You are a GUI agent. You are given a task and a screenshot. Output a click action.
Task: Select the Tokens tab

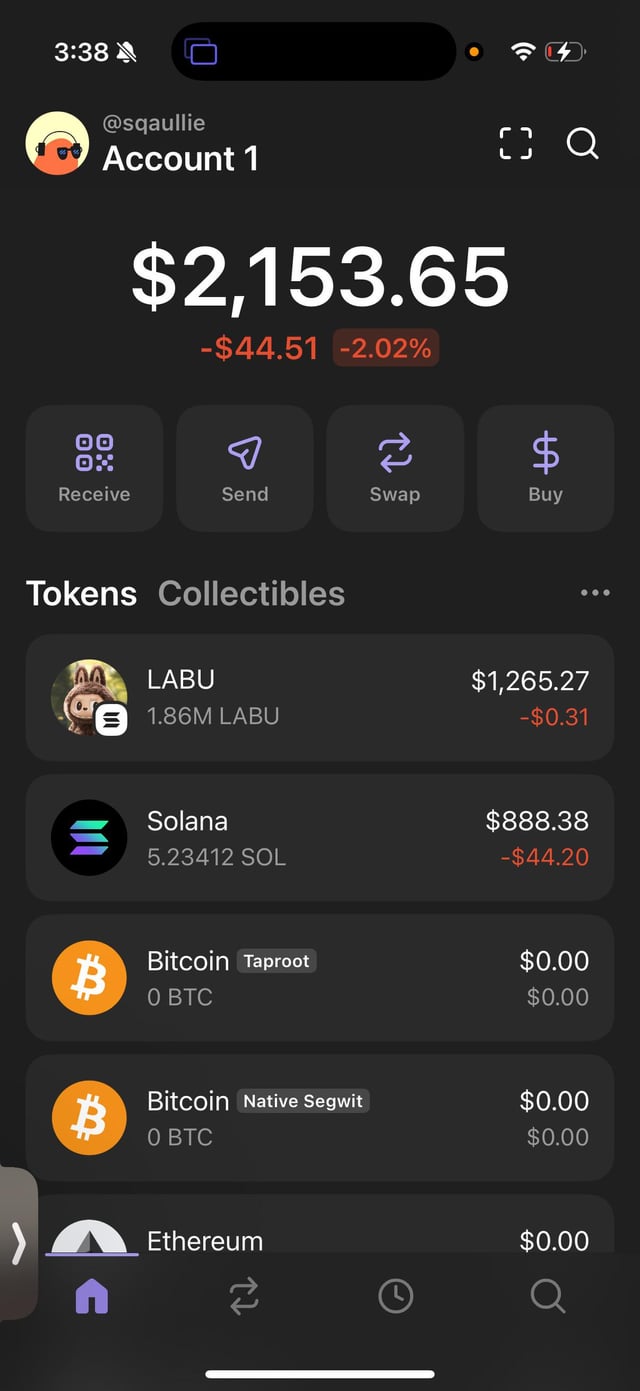(81, 593)
